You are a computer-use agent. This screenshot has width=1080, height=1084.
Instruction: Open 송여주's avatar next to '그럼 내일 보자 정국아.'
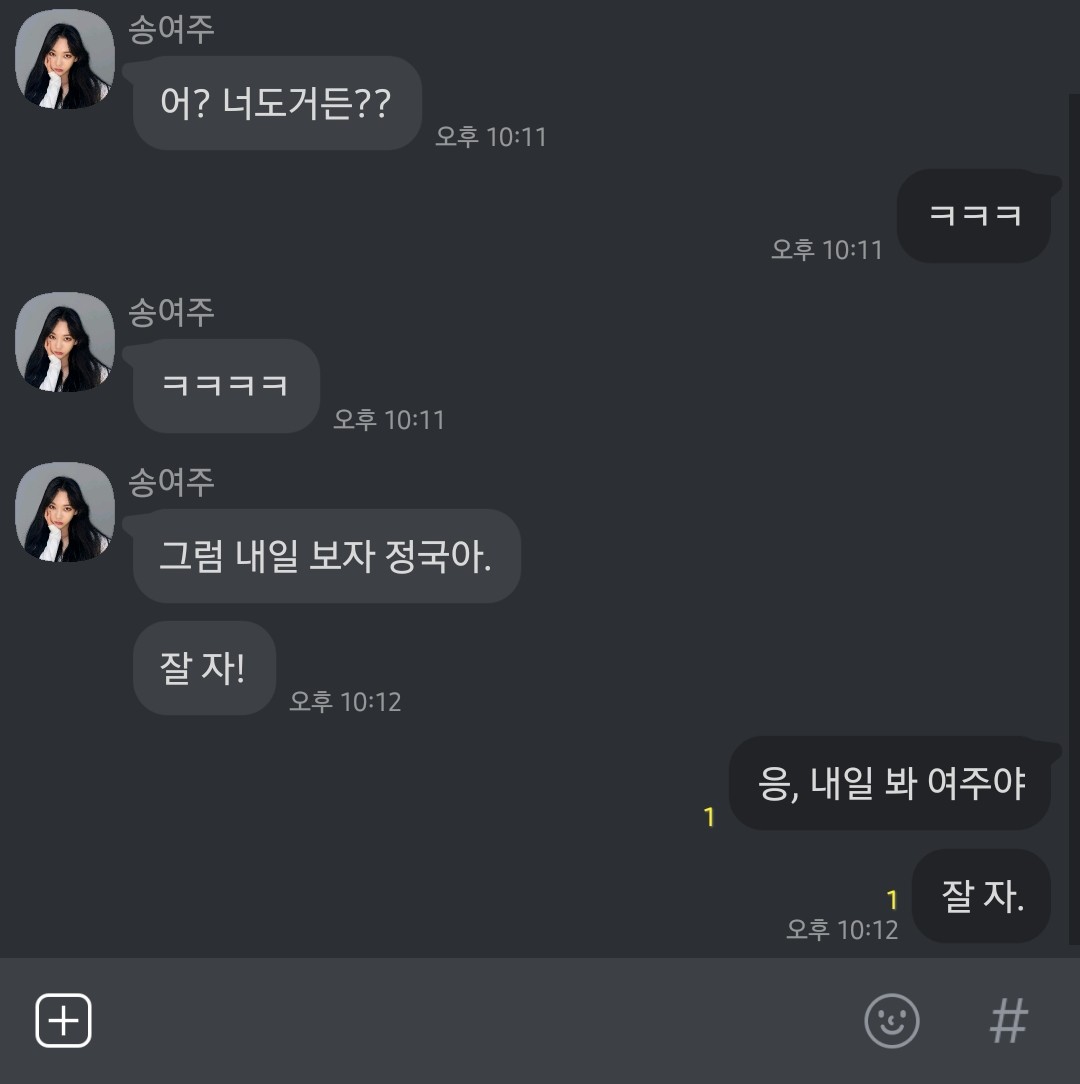click(x=65, y=512)
